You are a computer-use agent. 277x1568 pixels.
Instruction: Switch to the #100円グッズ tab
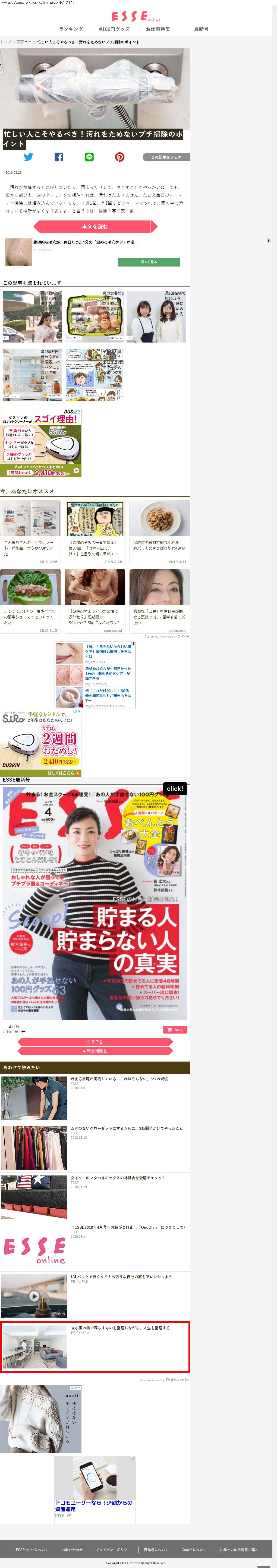(x=114, y=29)
